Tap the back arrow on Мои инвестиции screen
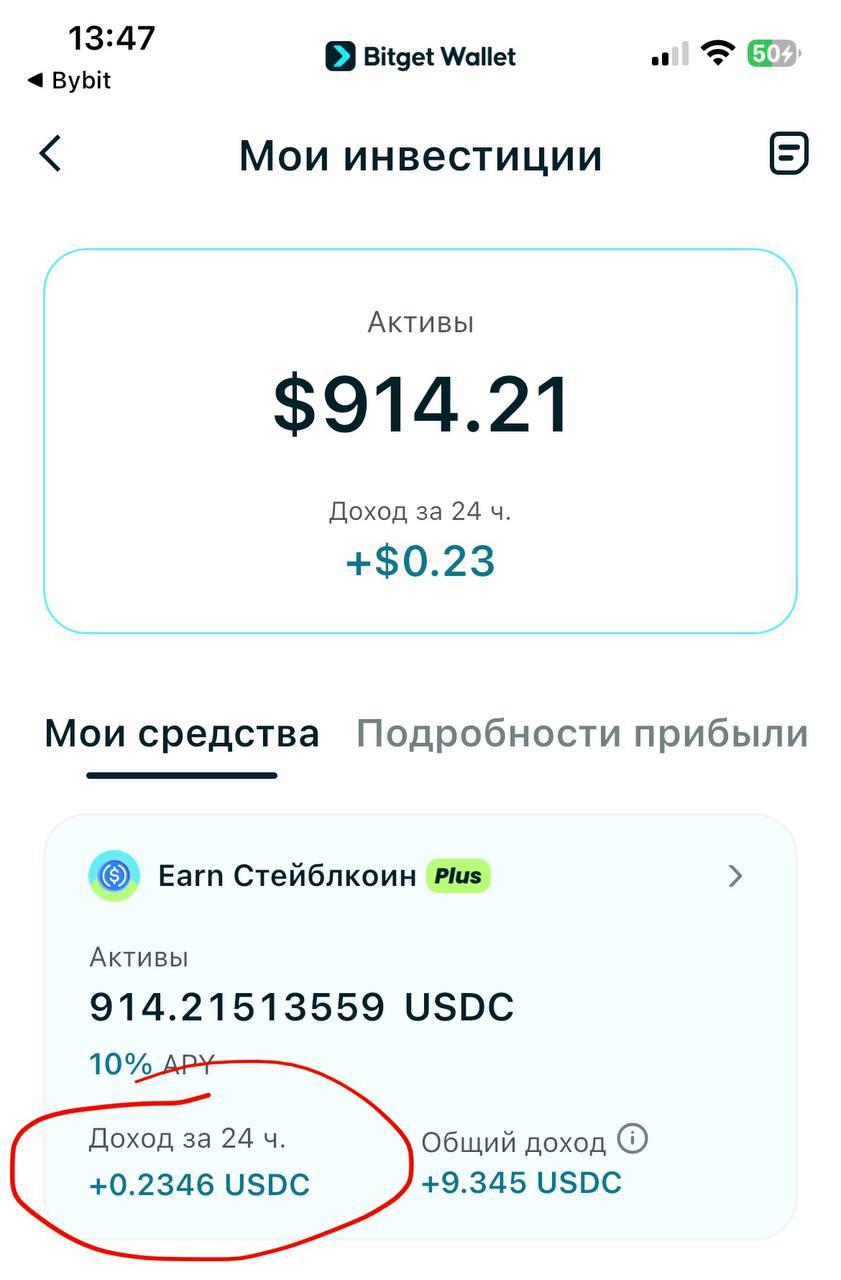Screen dimensions: 841x1280 [50, 154]
